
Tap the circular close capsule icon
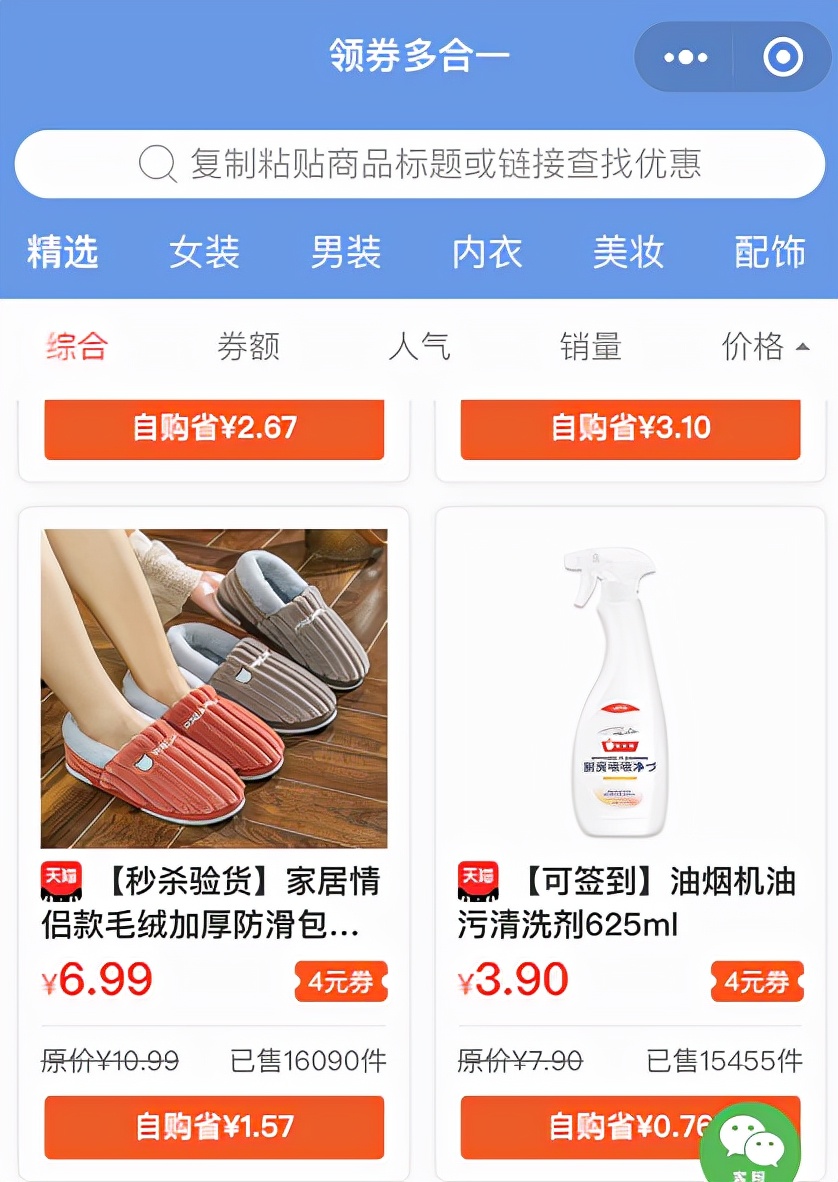(x=783, y=57)
